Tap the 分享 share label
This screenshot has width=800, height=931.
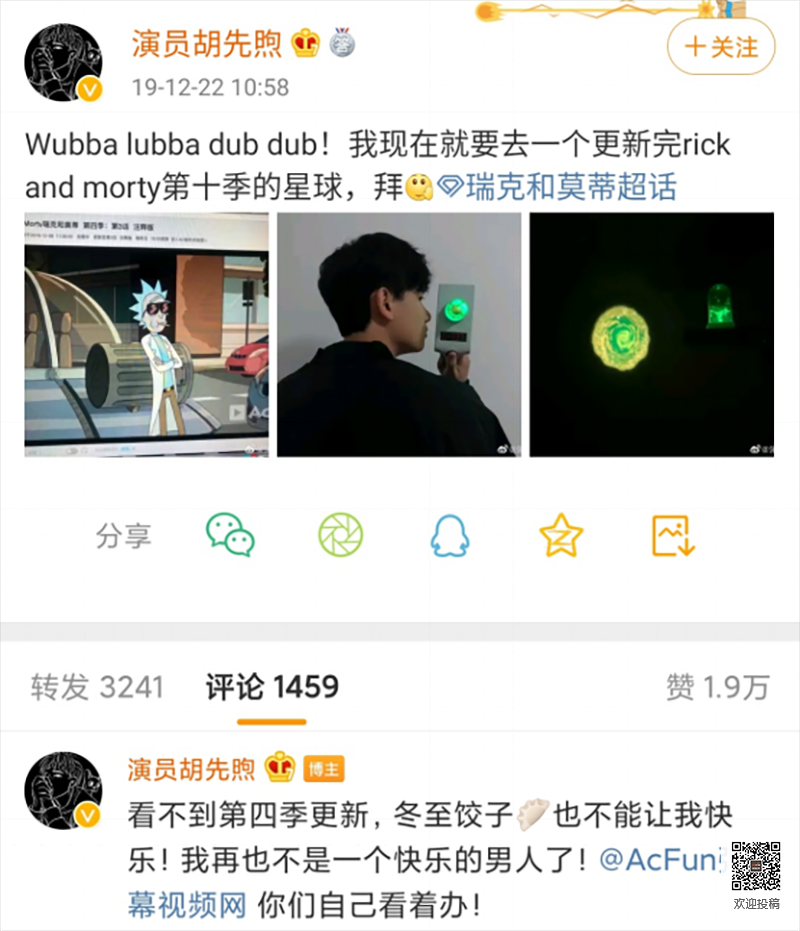click(x=123, y=537)
